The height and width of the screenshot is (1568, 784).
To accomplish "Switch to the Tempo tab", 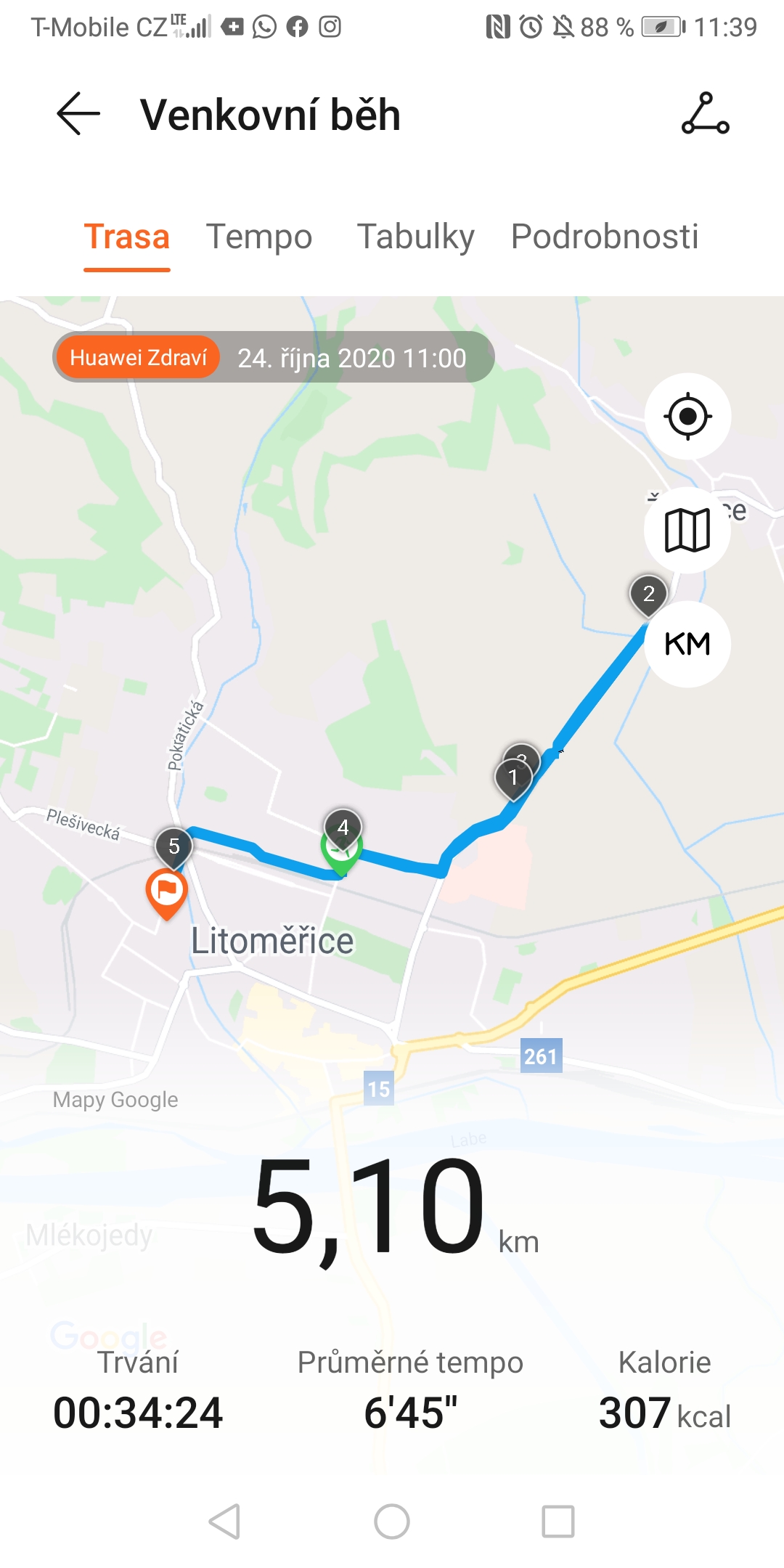I will [x=259, y=237].
